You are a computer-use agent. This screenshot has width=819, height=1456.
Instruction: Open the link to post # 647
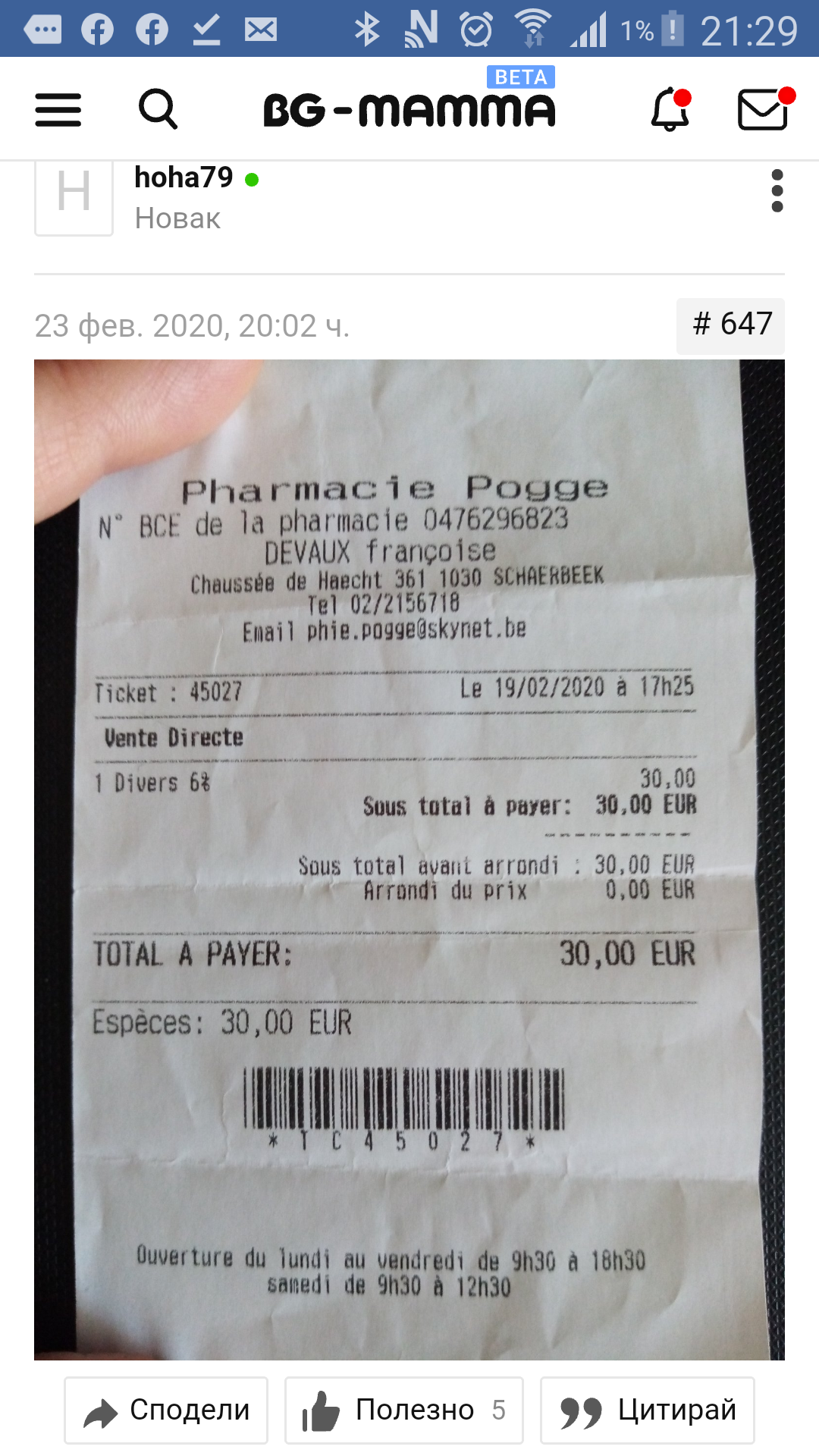click(731, 325)
